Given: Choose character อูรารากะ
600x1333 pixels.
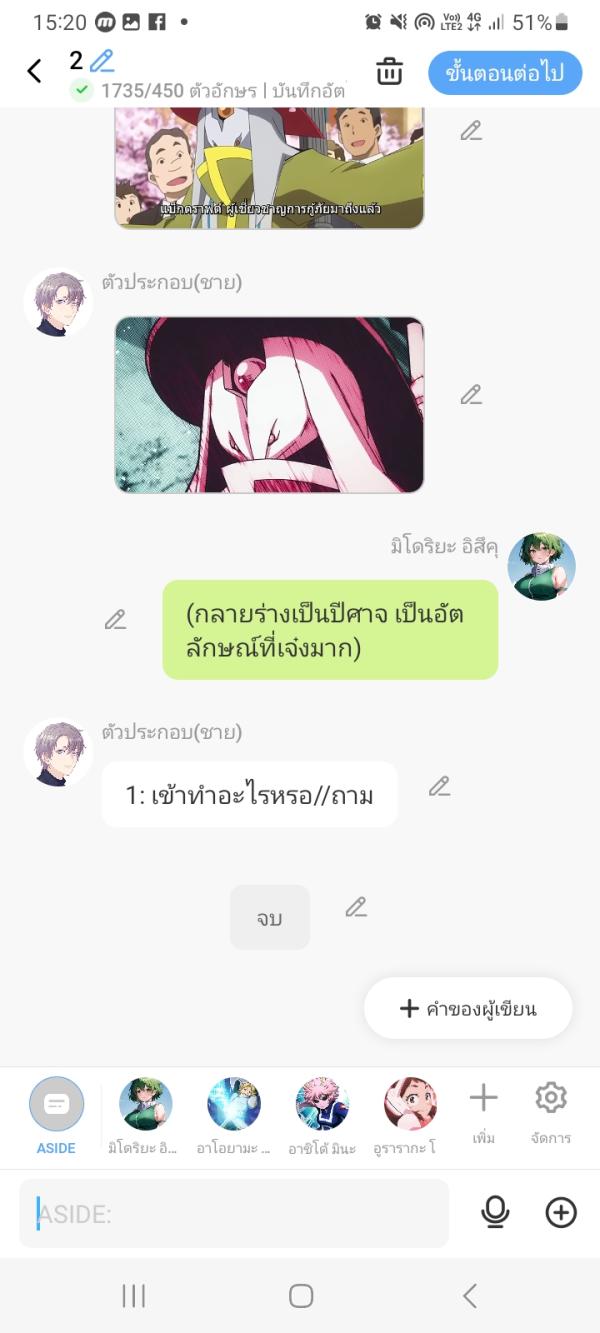Looking at the screenshot, I should [x=410, y=1104].
